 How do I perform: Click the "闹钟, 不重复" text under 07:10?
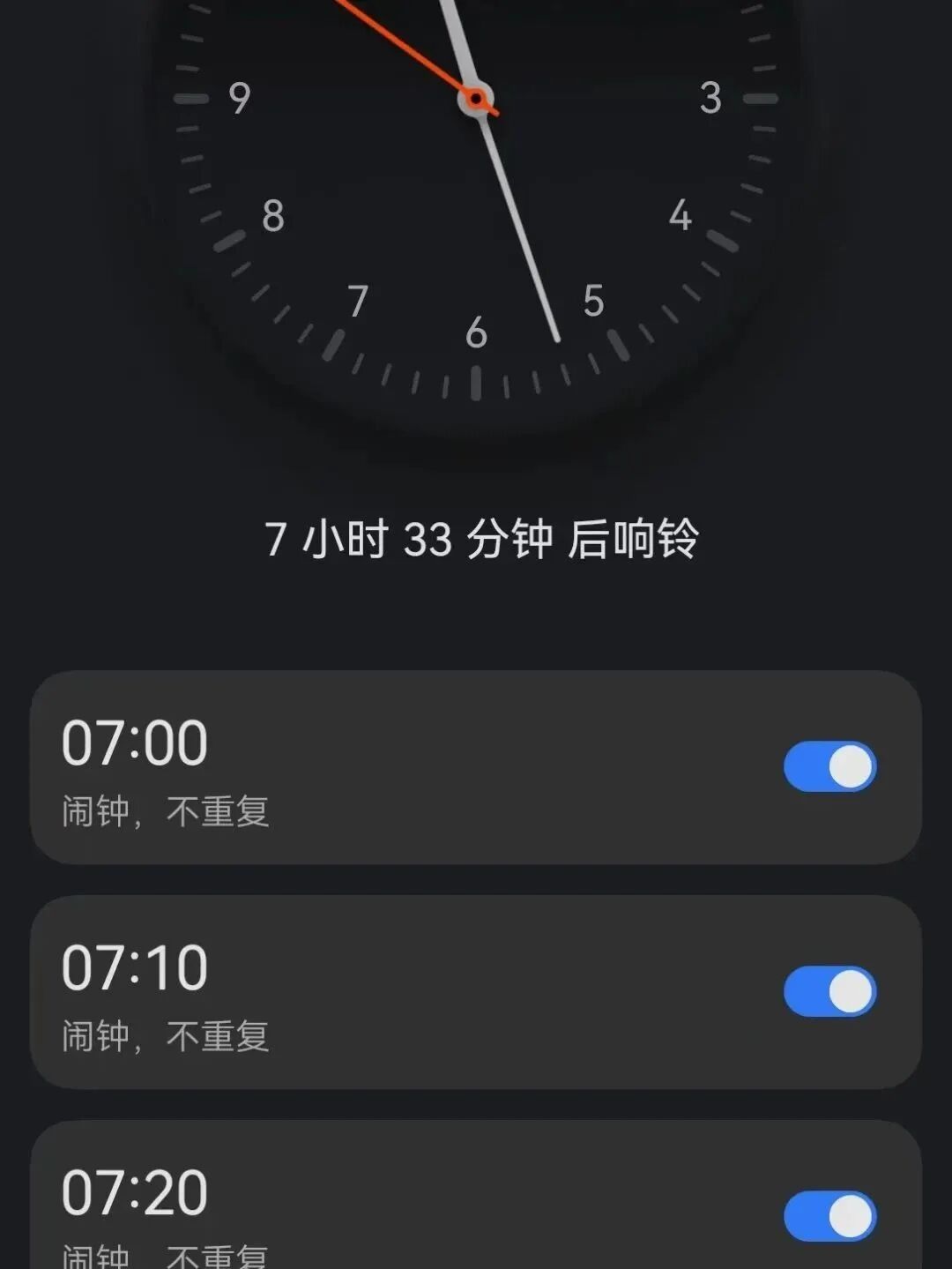pos(167,1035)
